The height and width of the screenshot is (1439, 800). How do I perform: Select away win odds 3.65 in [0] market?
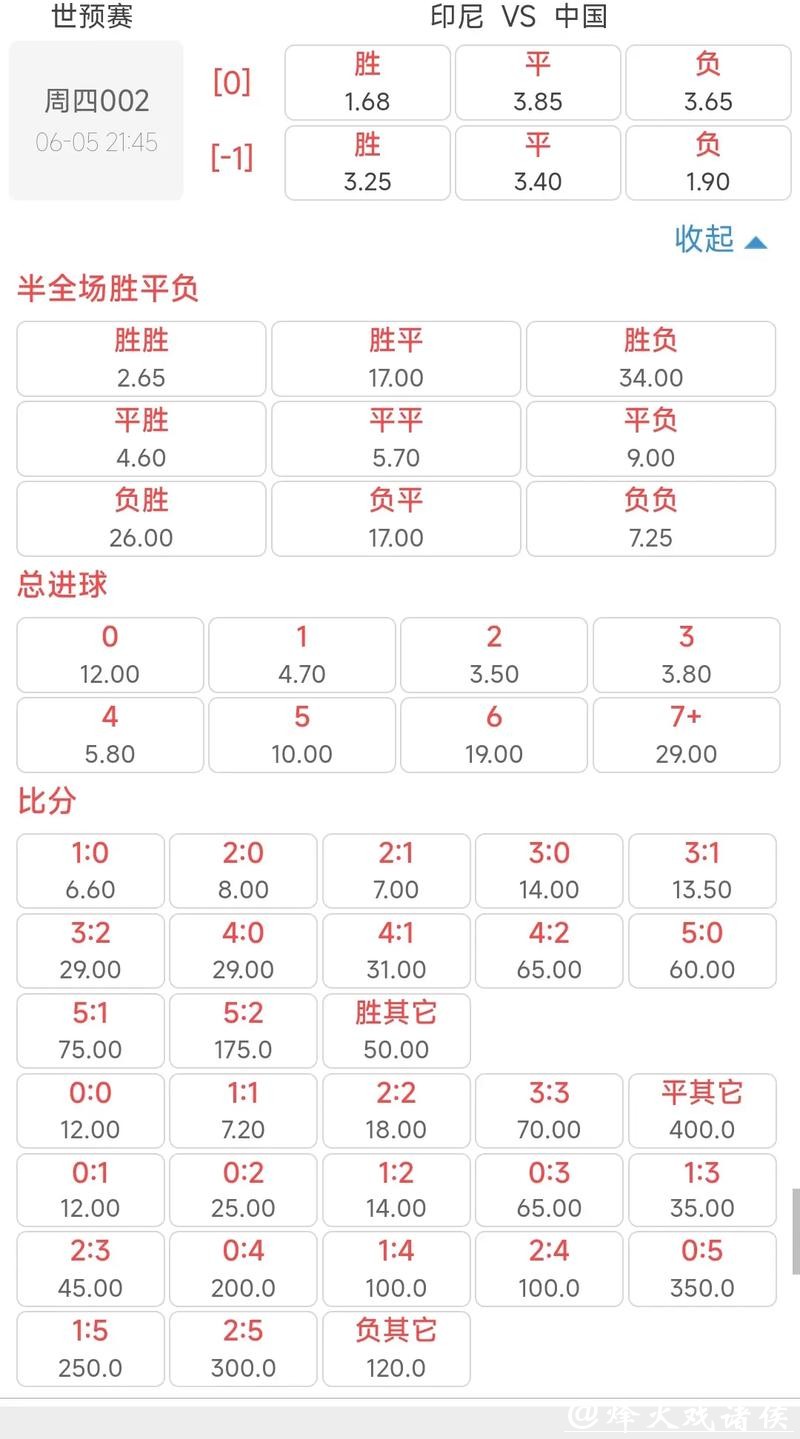(x=708, y=82)
